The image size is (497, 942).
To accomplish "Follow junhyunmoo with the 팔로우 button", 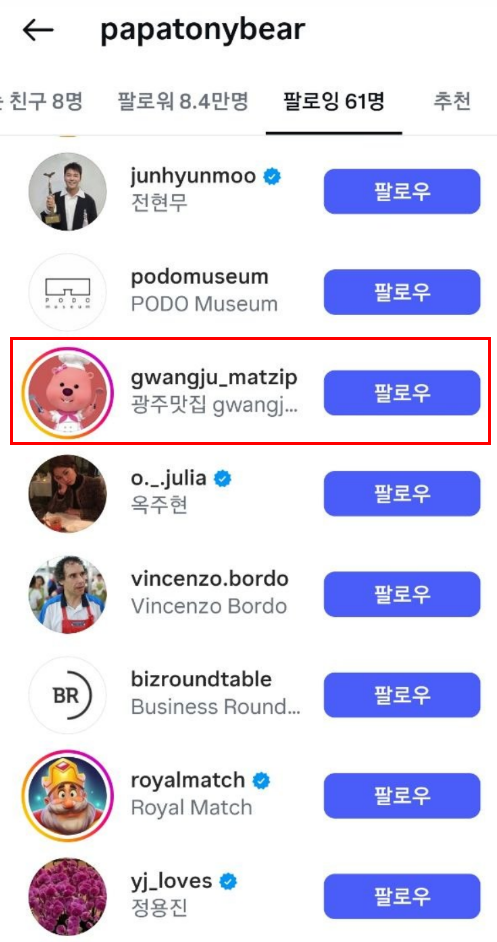I will [x=402, y=192].
